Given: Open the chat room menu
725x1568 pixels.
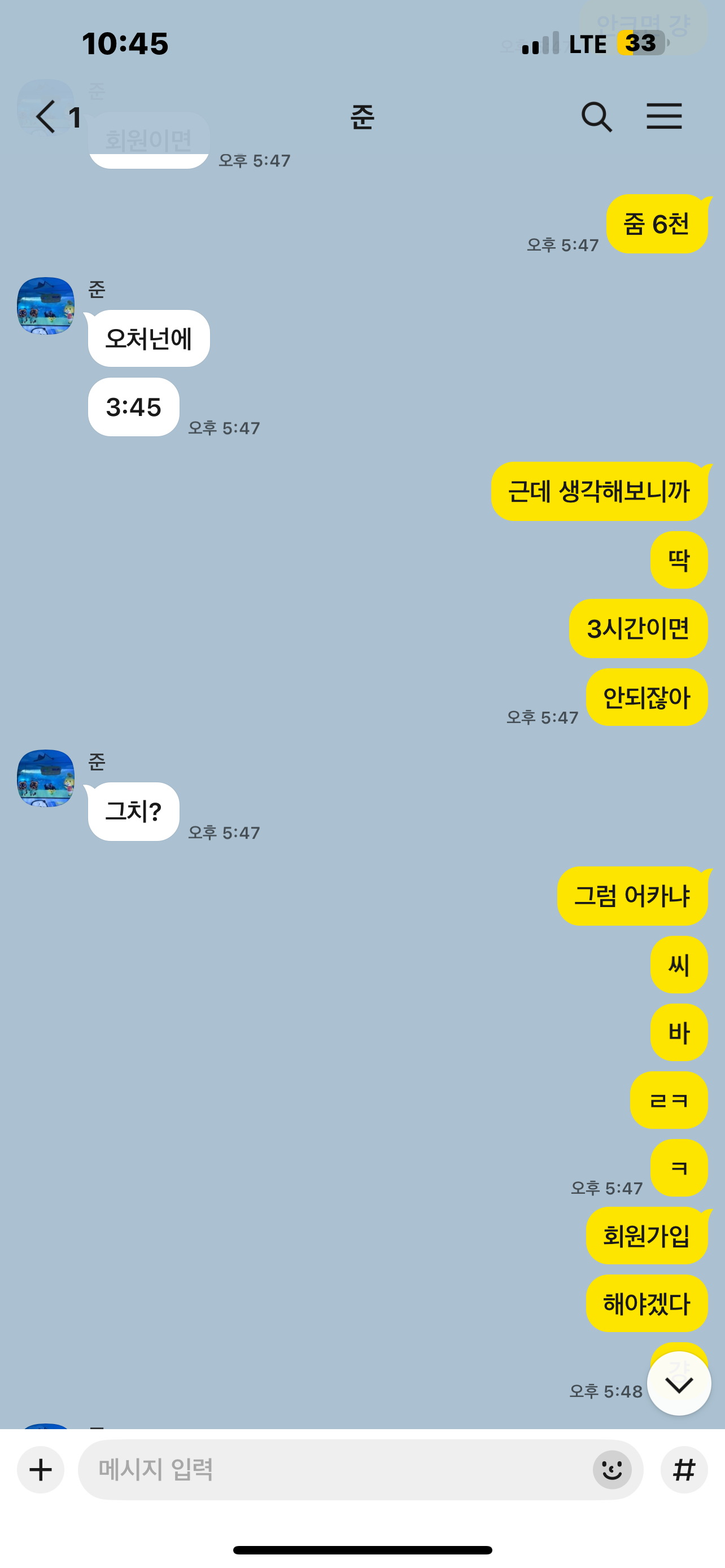Looking at the screenshot, I should coord(663,116).
